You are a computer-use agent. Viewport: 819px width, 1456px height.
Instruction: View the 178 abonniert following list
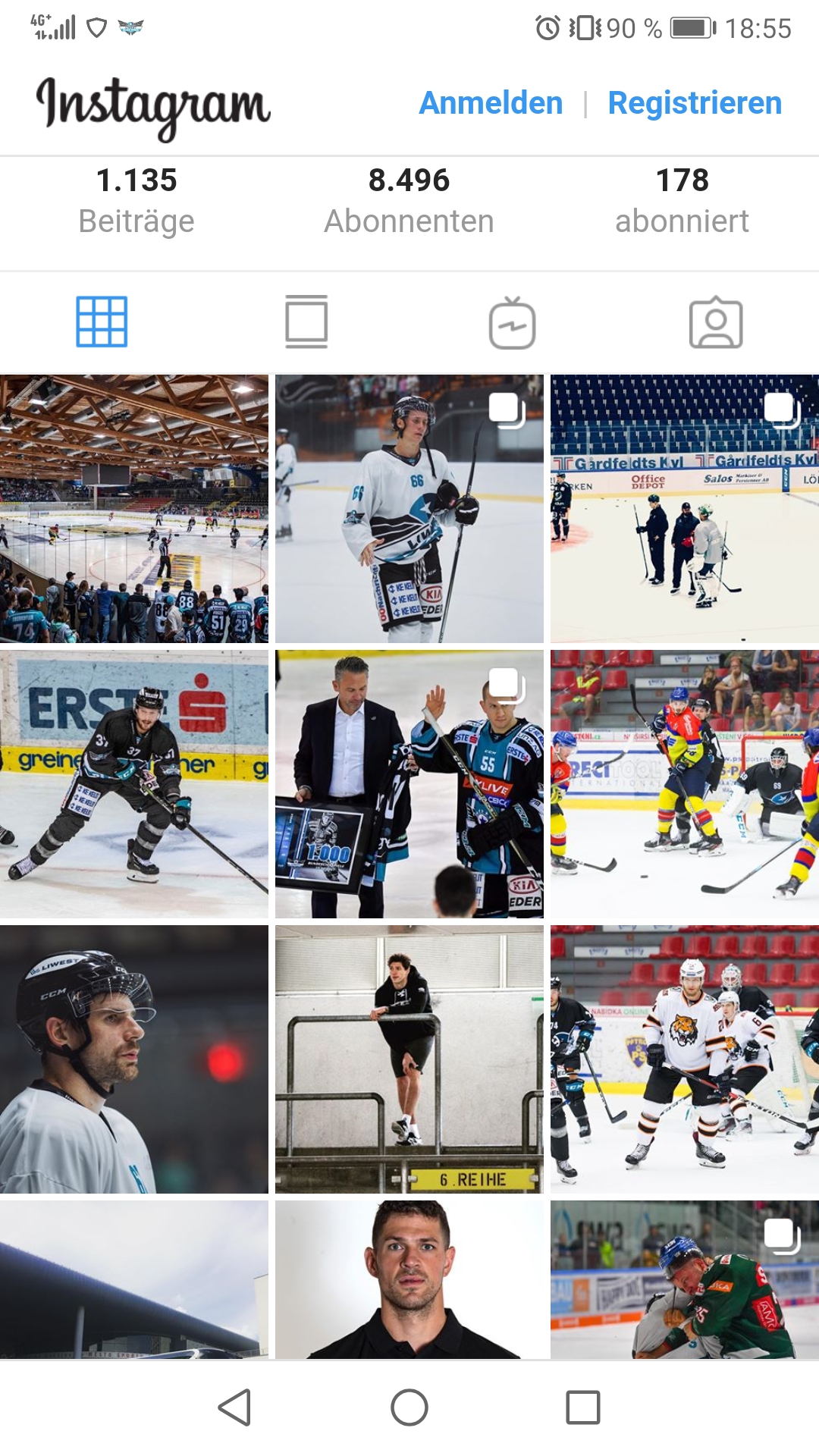tap(682, 200)
